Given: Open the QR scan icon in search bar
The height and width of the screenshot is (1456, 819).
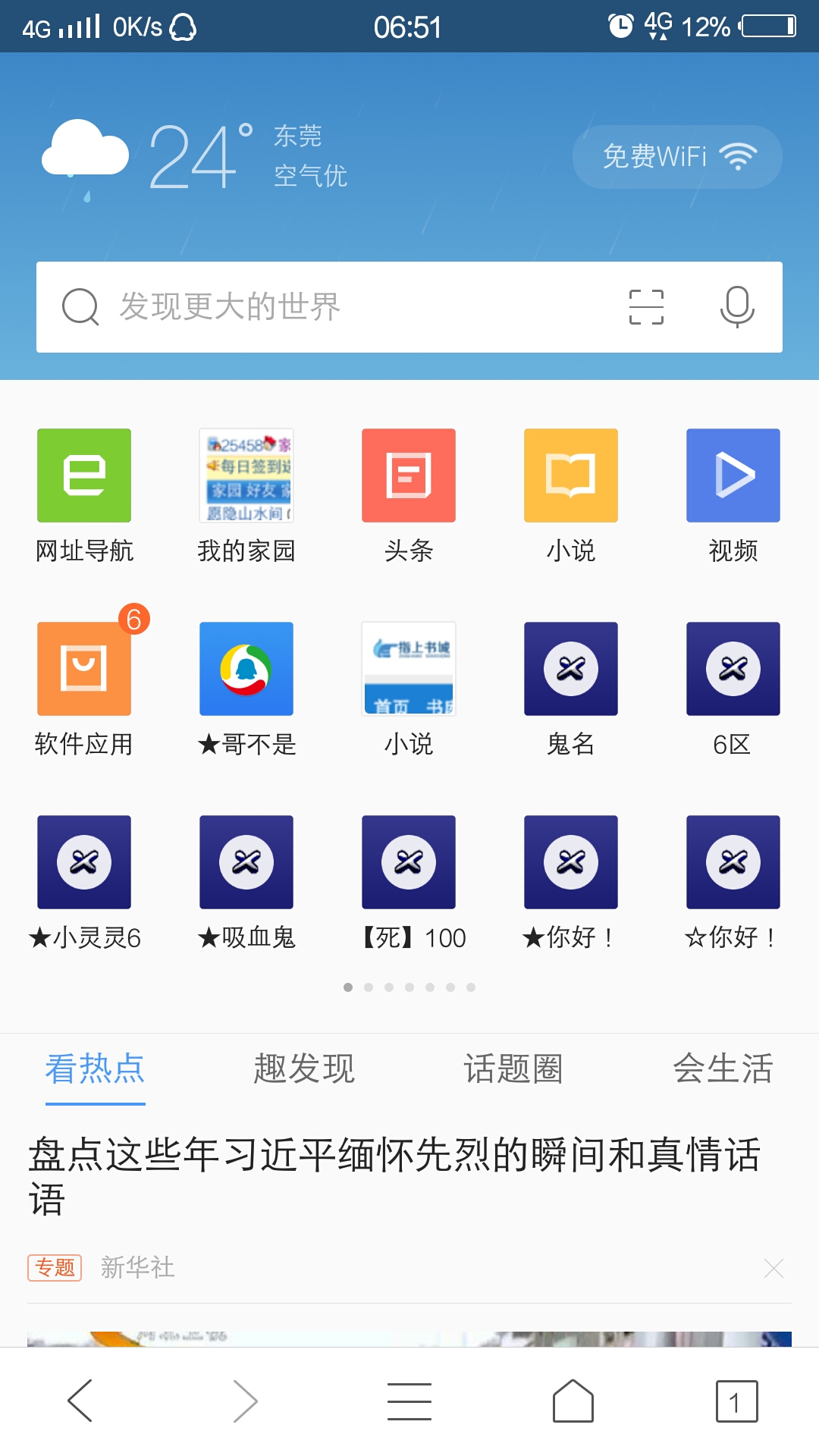Looking at the screenshot, I should click(x=646, y=307).
